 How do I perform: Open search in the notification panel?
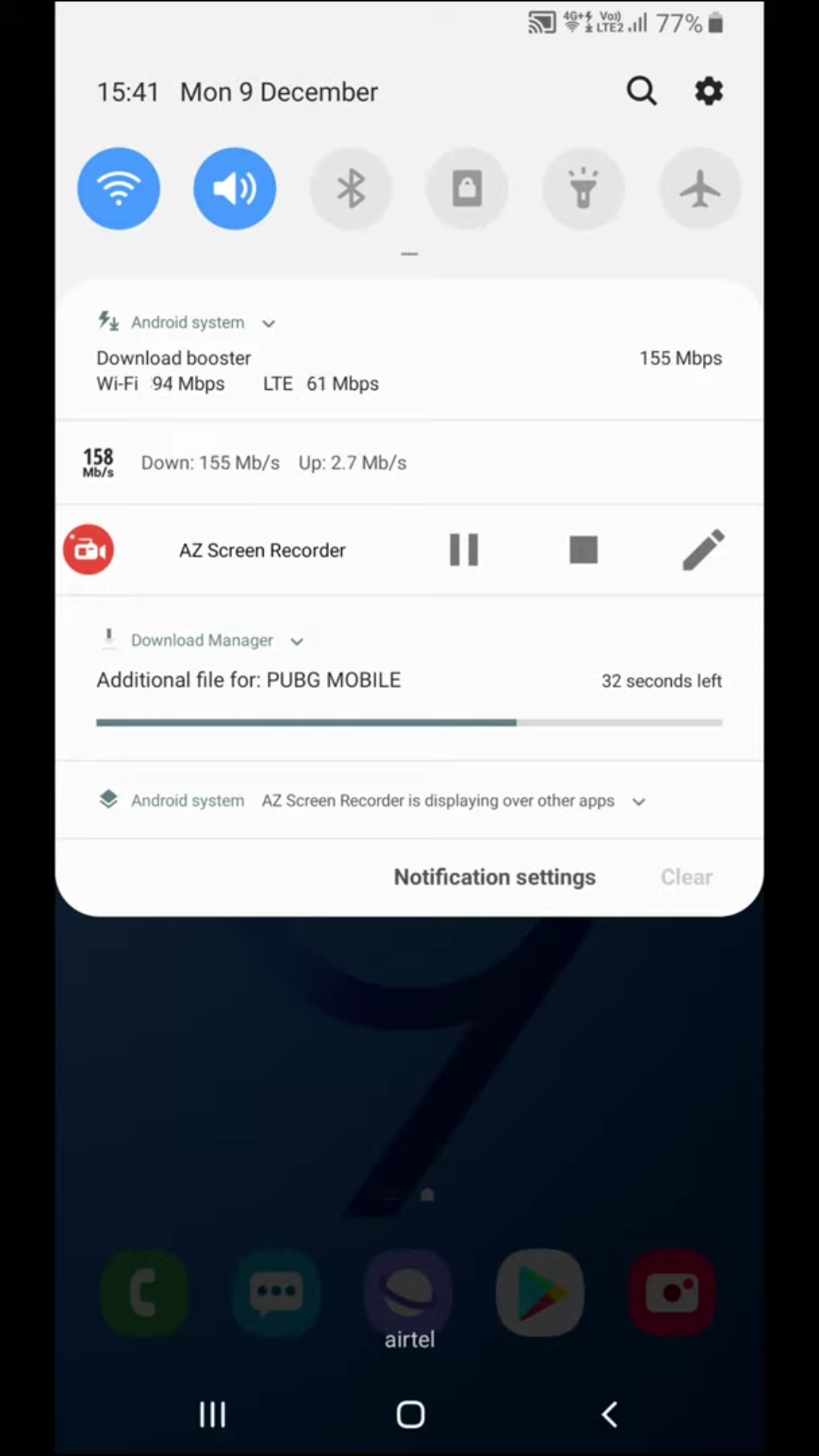tap(641, 92)
